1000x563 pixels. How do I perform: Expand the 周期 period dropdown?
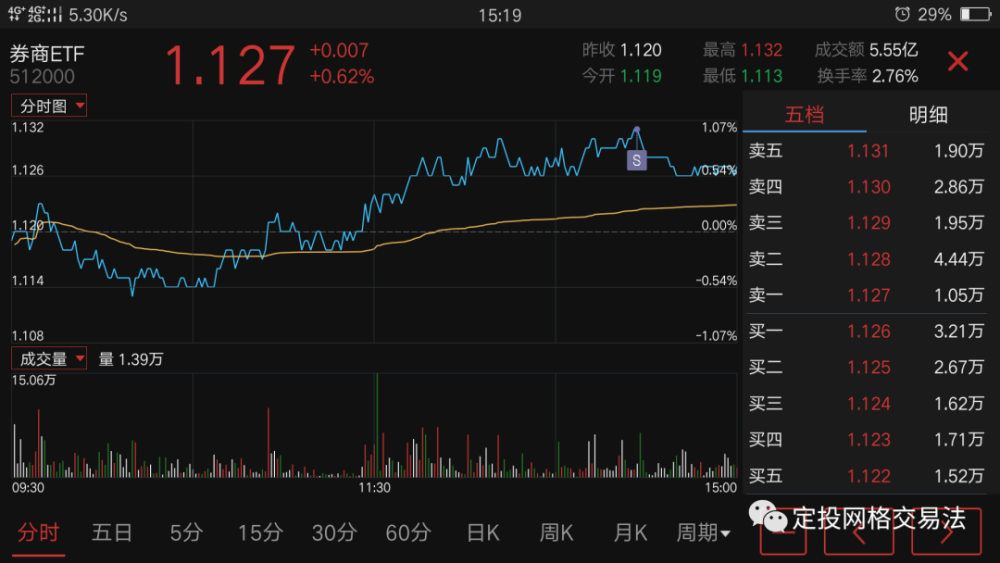coord(703,533)
